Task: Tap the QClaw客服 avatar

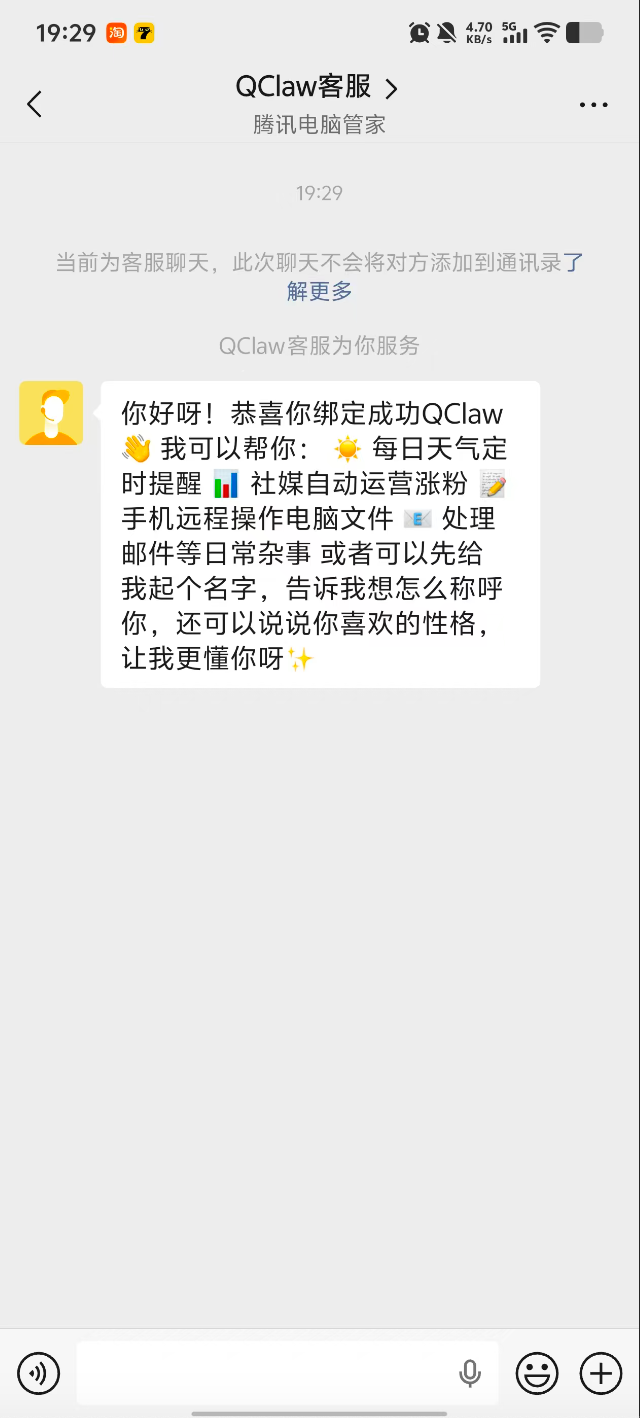Action: [51, 413]
